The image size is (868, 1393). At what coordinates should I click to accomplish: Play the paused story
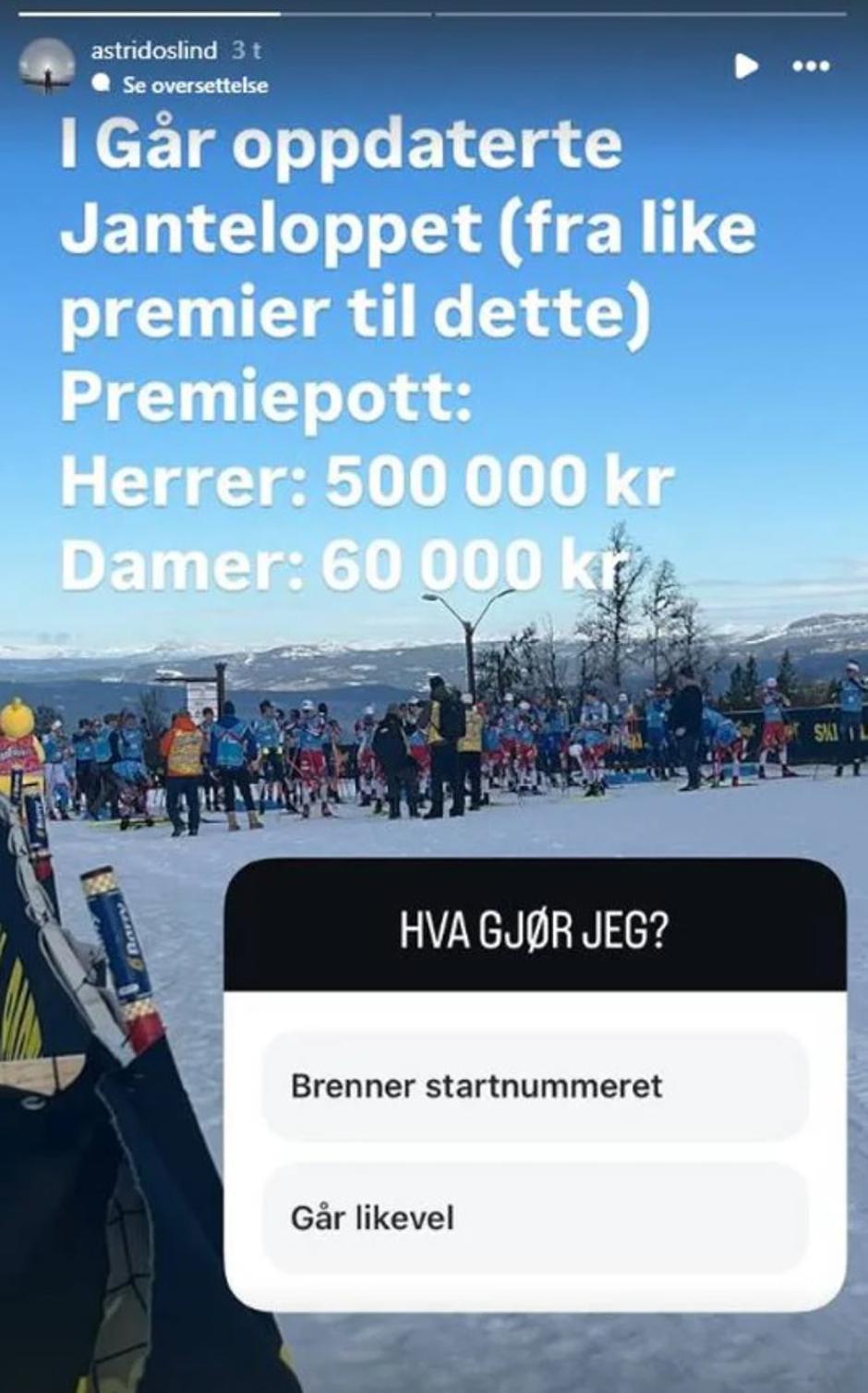pos(746,66)
